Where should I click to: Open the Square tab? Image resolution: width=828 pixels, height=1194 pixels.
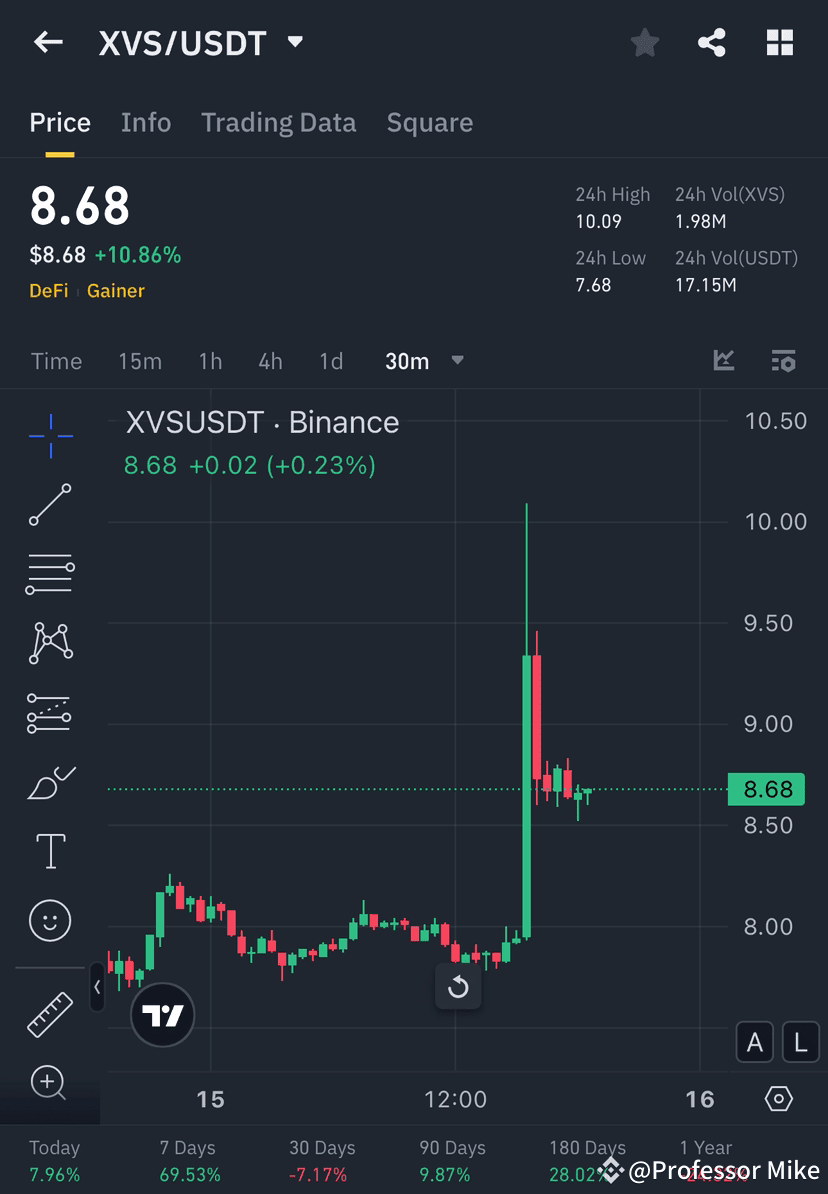point(430,122)
